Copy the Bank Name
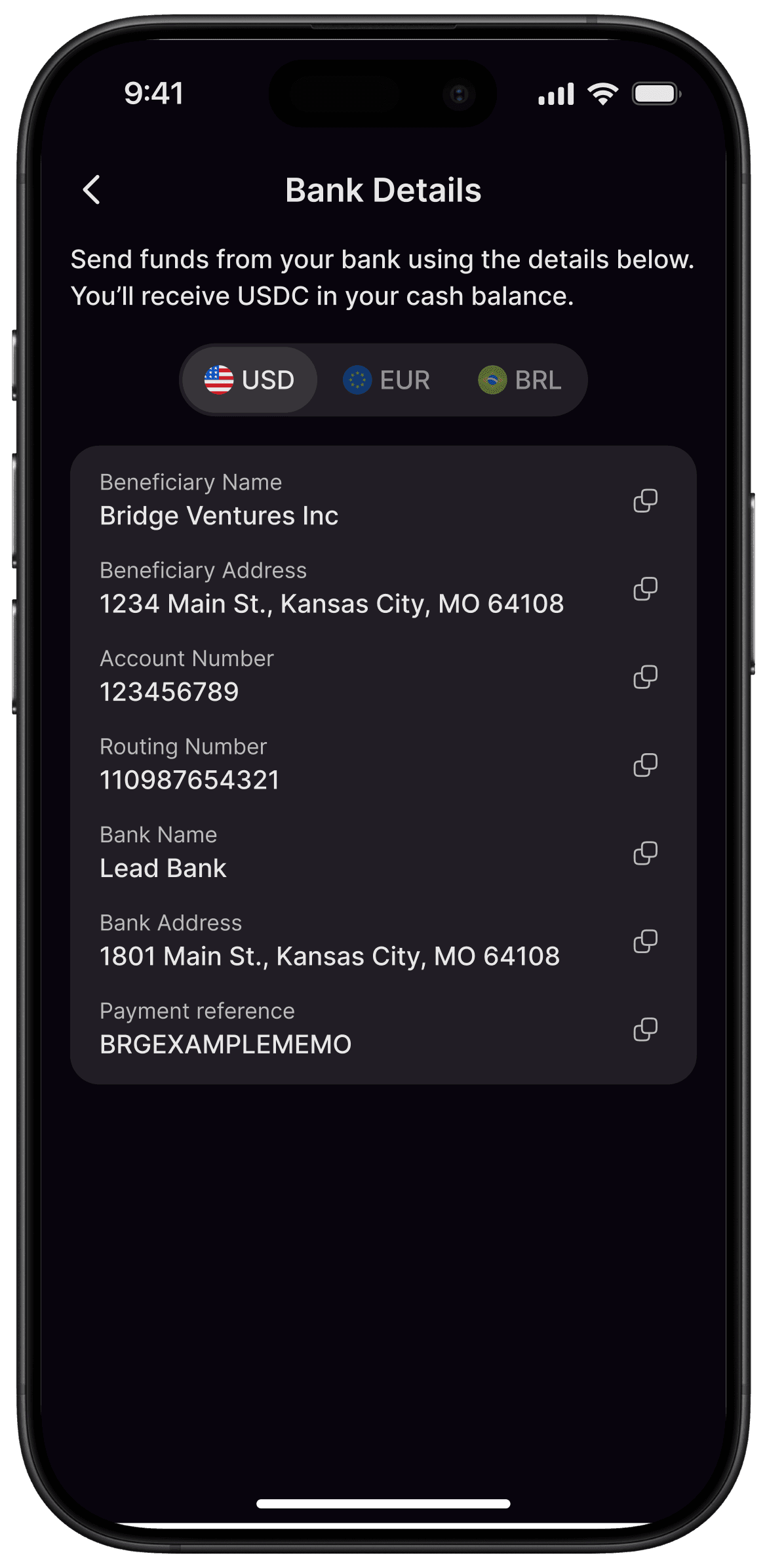Image resolution: width=767 pixels, height=1568 pixels. pos(645,853)
